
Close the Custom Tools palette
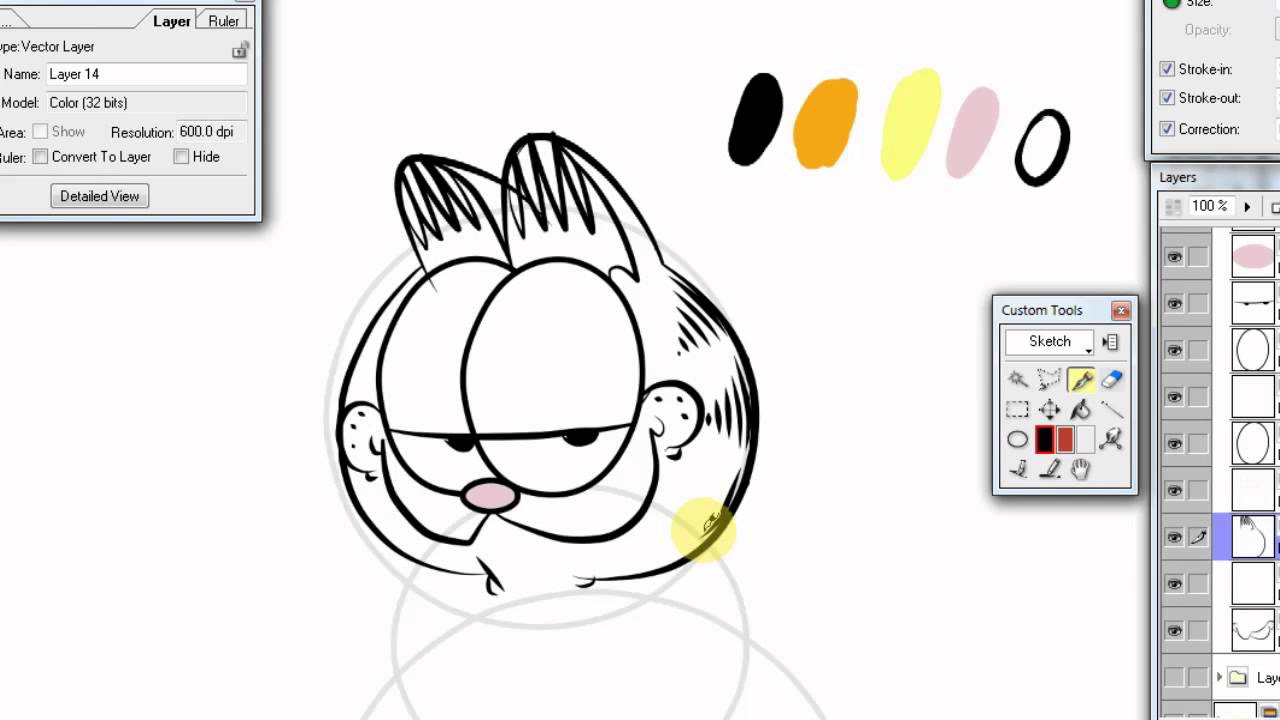[1120, 310]
